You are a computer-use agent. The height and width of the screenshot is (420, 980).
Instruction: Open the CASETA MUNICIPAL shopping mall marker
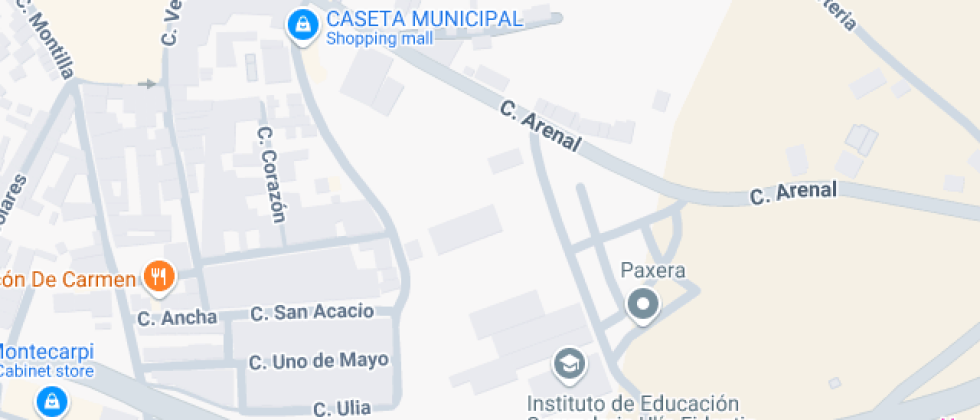click(302, 26)
